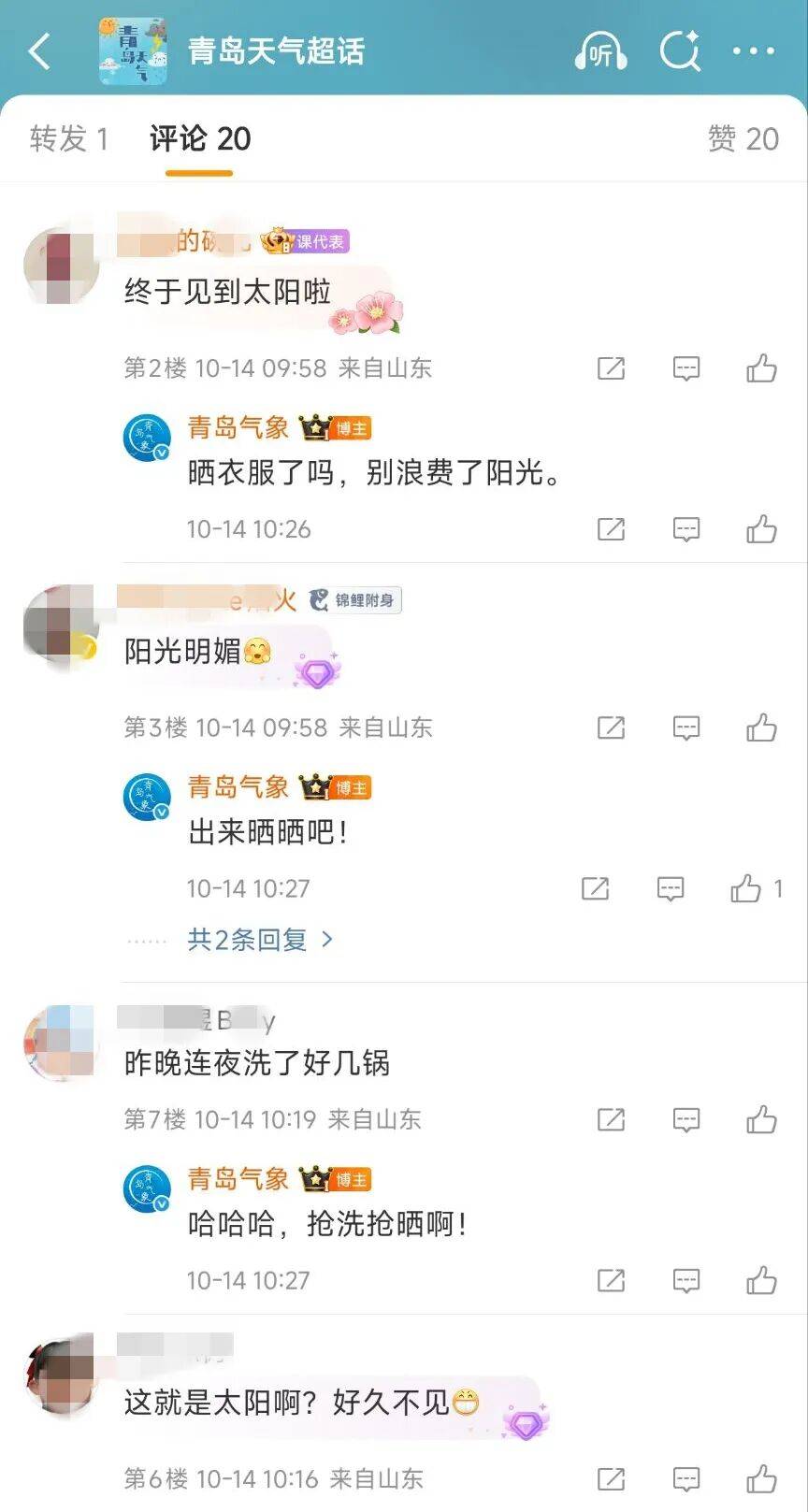
Task: Go back using the top-left arrow
Action: coord(39,51)
